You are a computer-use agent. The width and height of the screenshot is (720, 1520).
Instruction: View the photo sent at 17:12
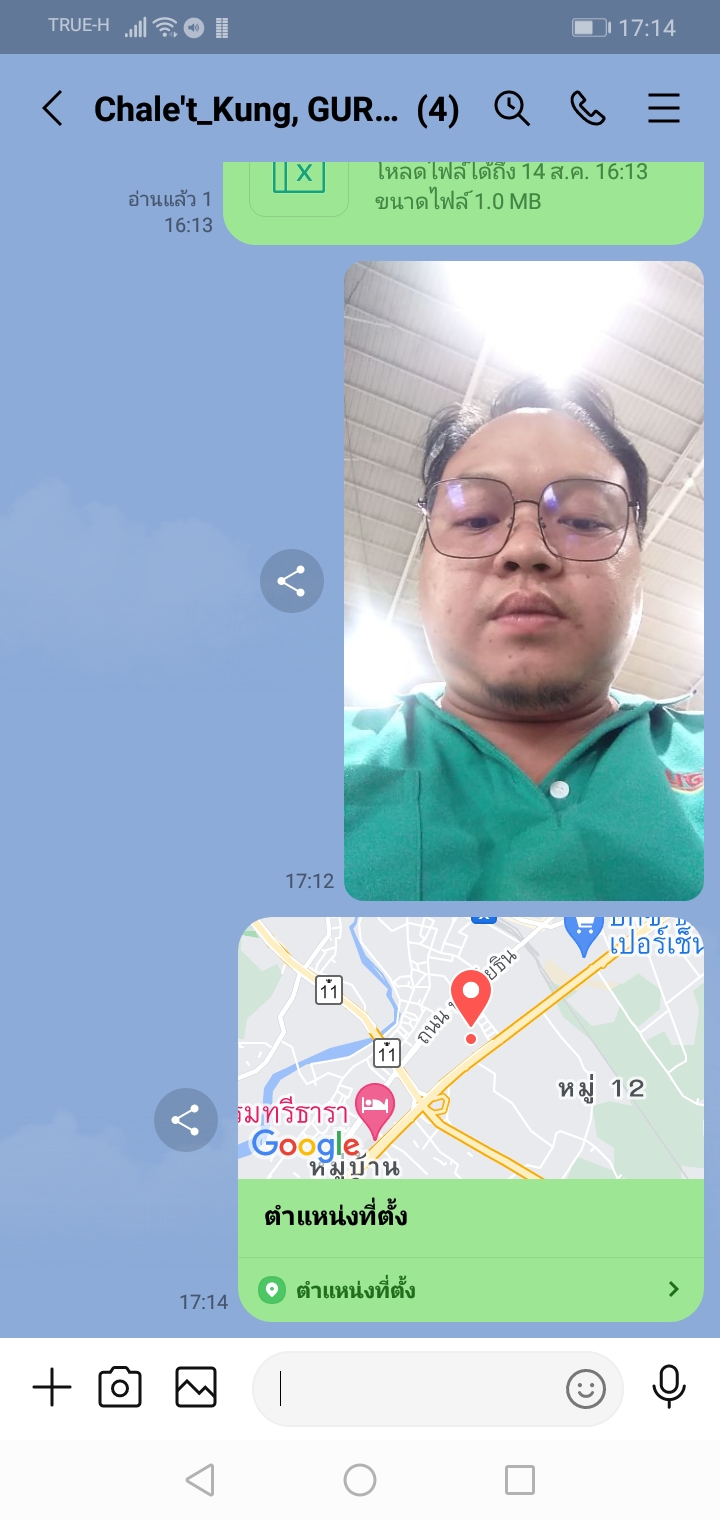[524, 580]
